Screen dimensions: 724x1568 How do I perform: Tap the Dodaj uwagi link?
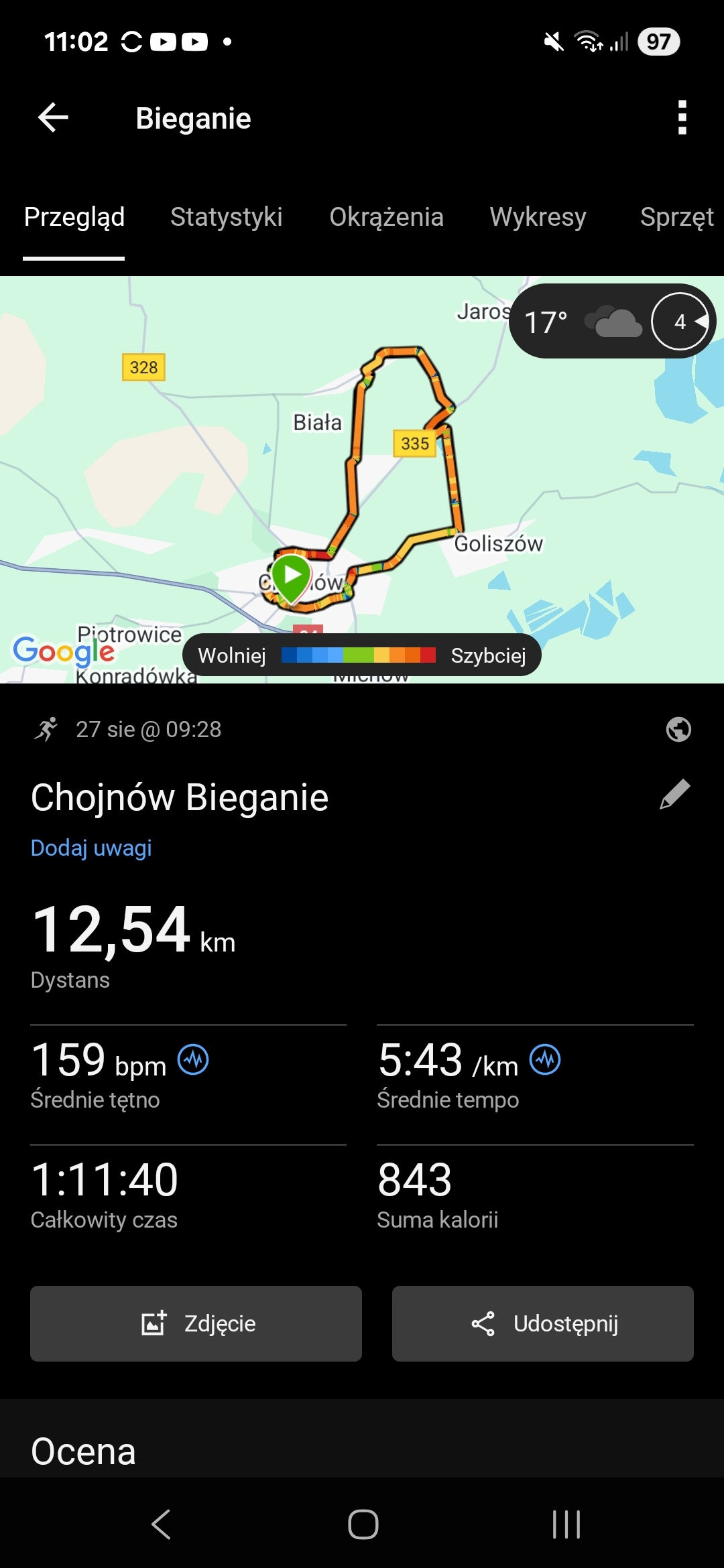pos(91,848)
